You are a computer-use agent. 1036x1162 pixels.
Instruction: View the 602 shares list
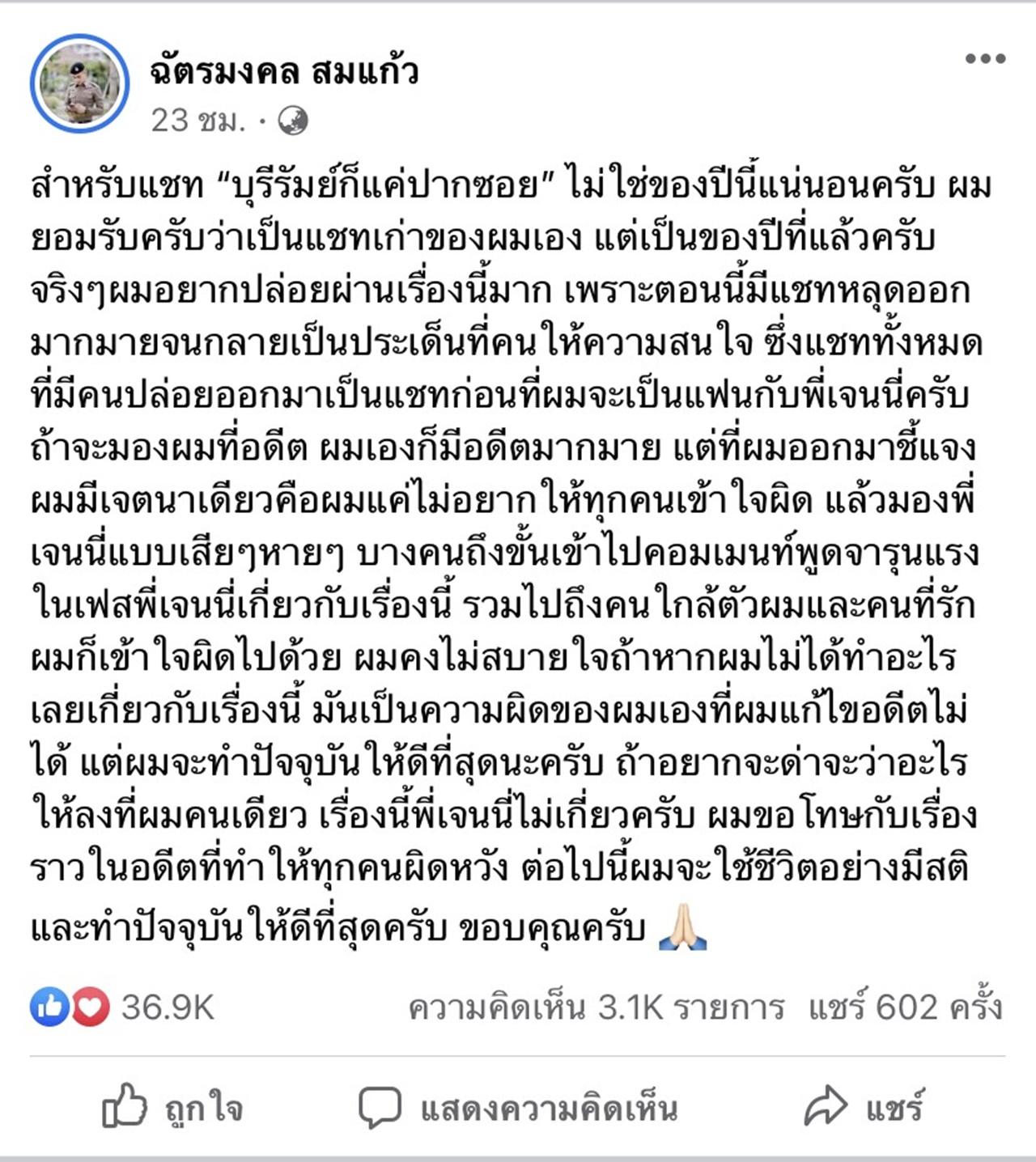[x=905, y=1007]
